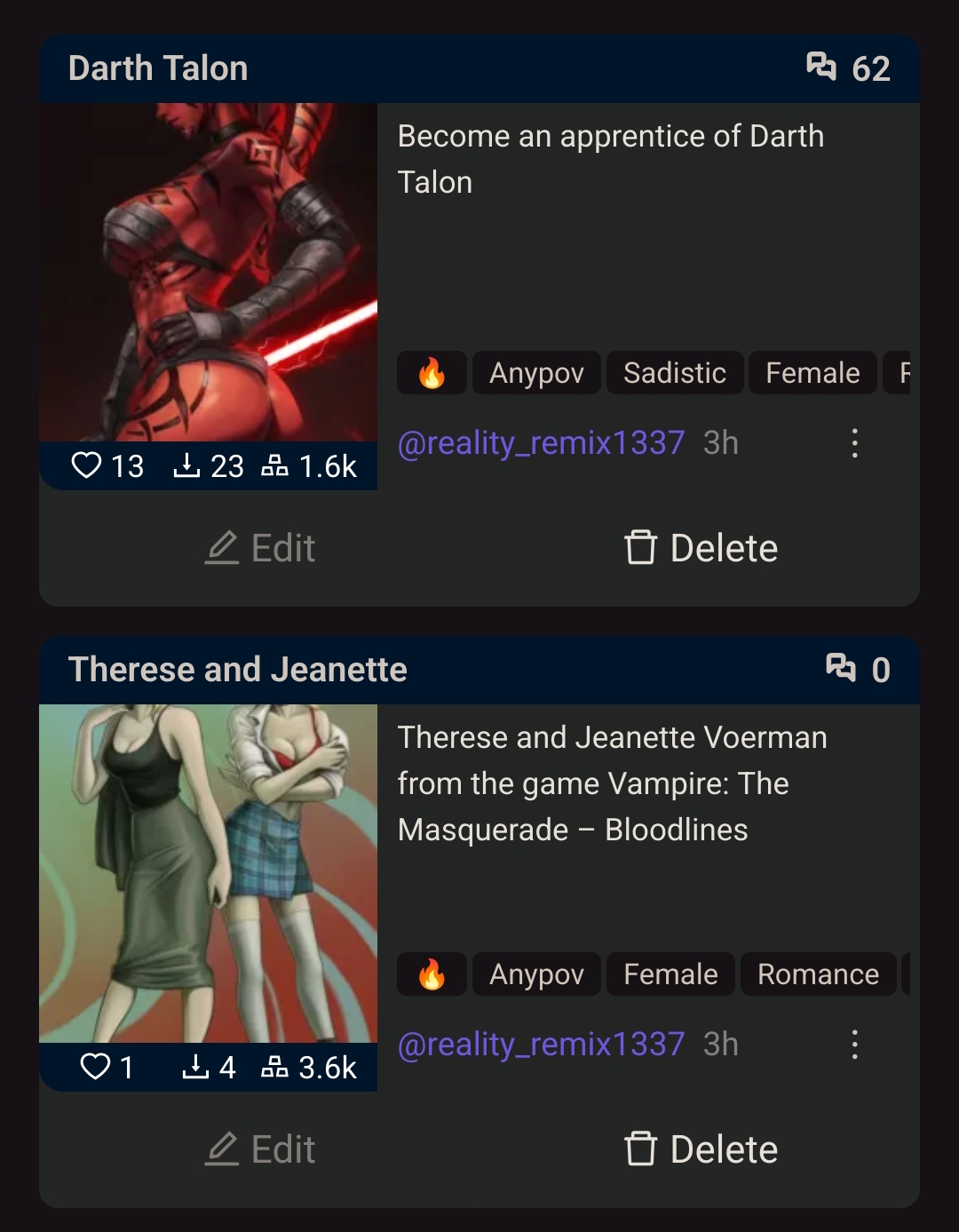The image size is (959, 1232).
Task: Delete the Therese and Jeanette character
Action: tap(701, 1149)
